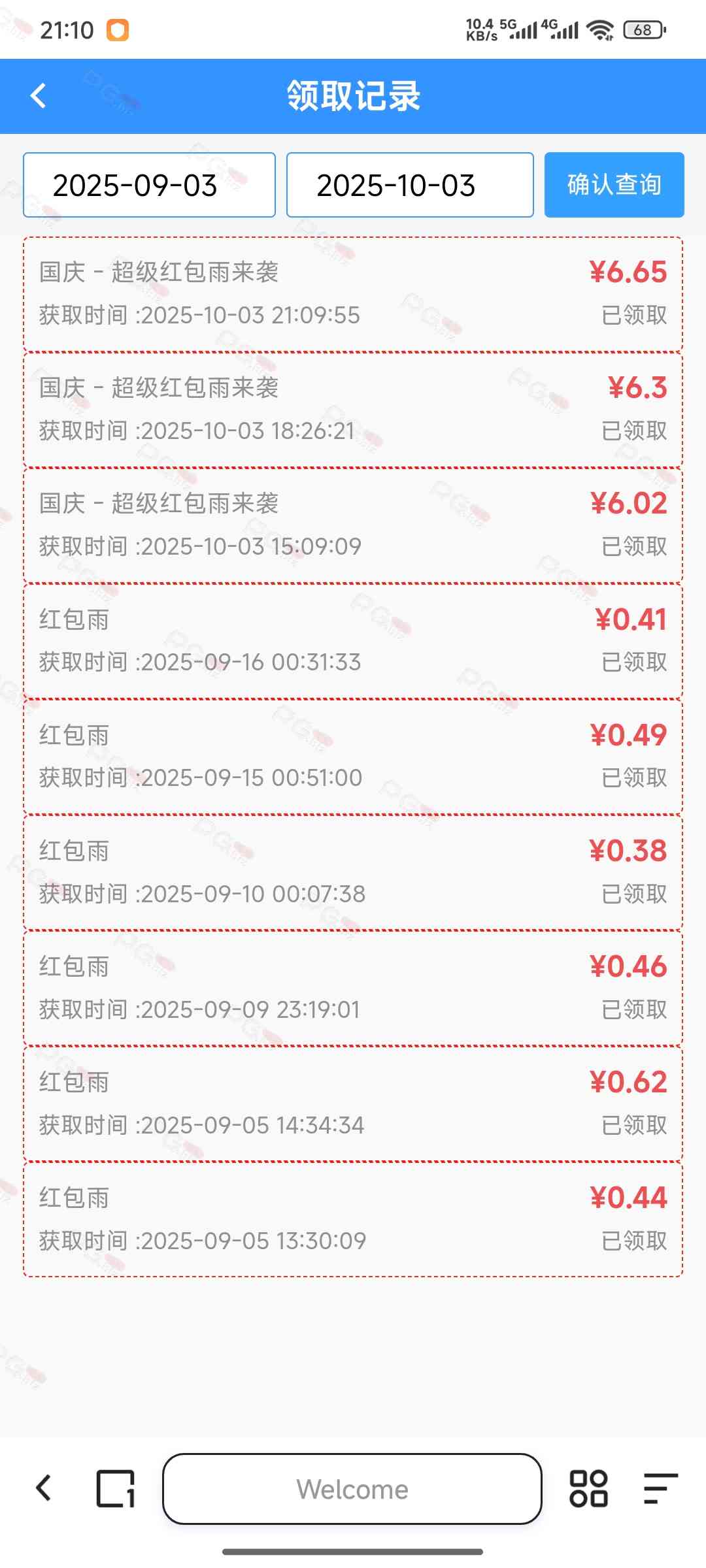Tap the browser back arrow
This screenshot has height=1568, width=706.
pyautogui.click(x=44, y=1488)
